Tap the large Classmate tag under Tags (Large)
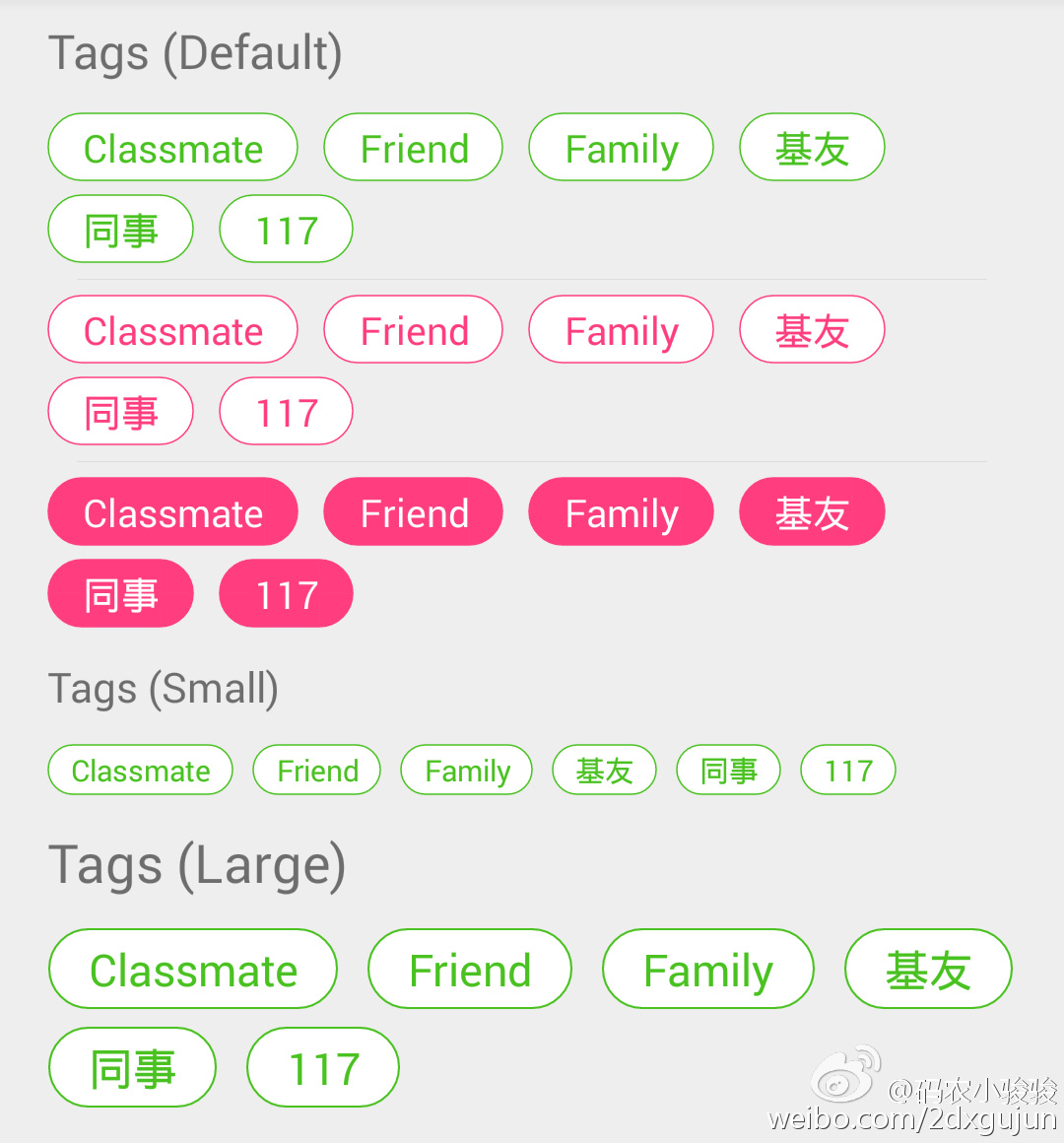 193,970
